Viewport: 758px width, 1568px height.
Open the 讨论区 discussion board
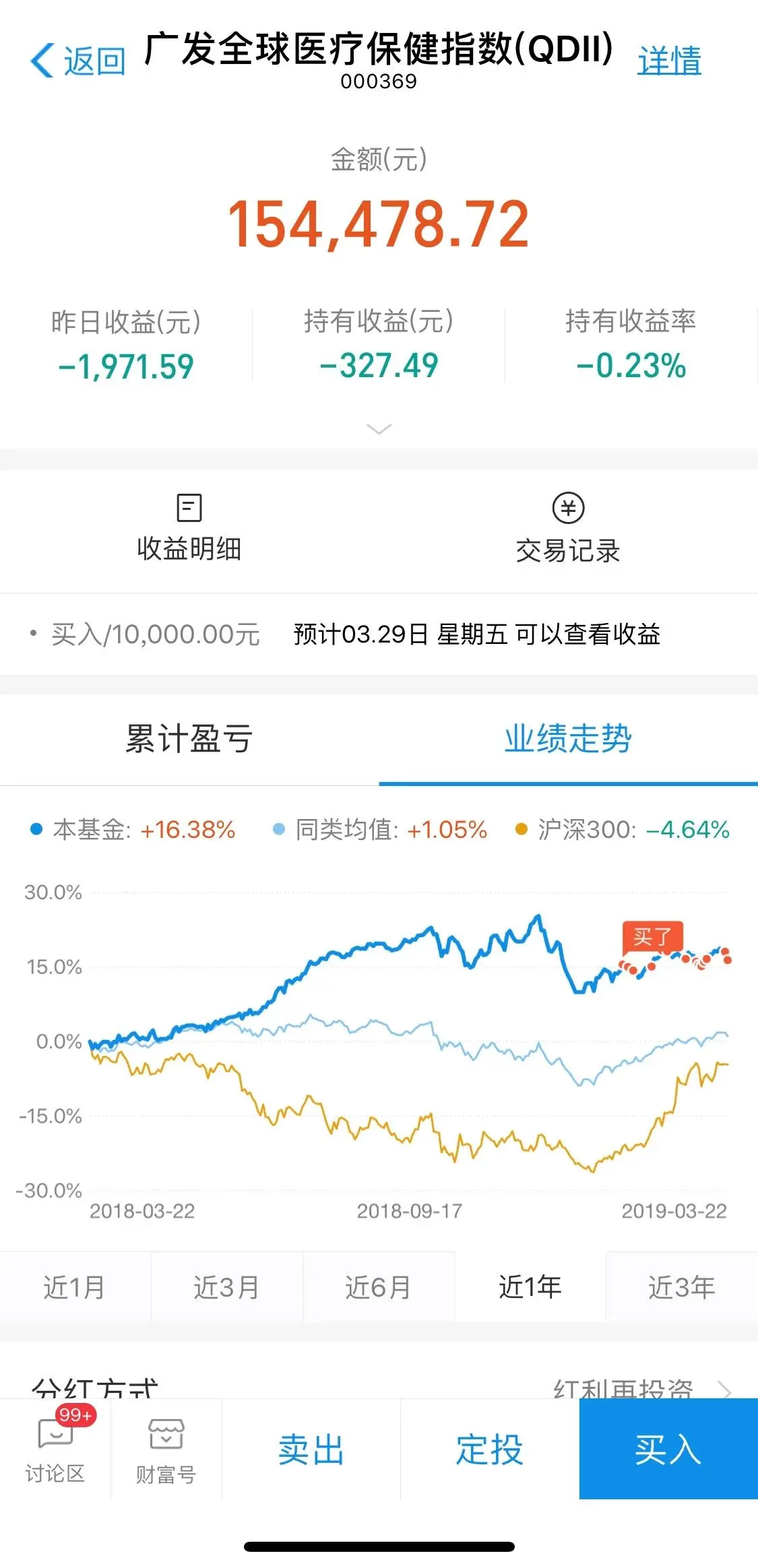55,1449
